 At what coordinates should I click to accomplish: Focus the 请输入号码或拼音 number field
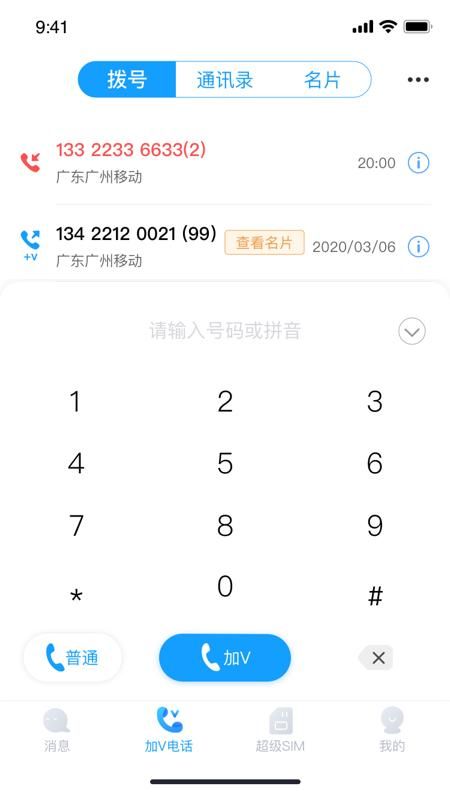[x=225, y=331]
